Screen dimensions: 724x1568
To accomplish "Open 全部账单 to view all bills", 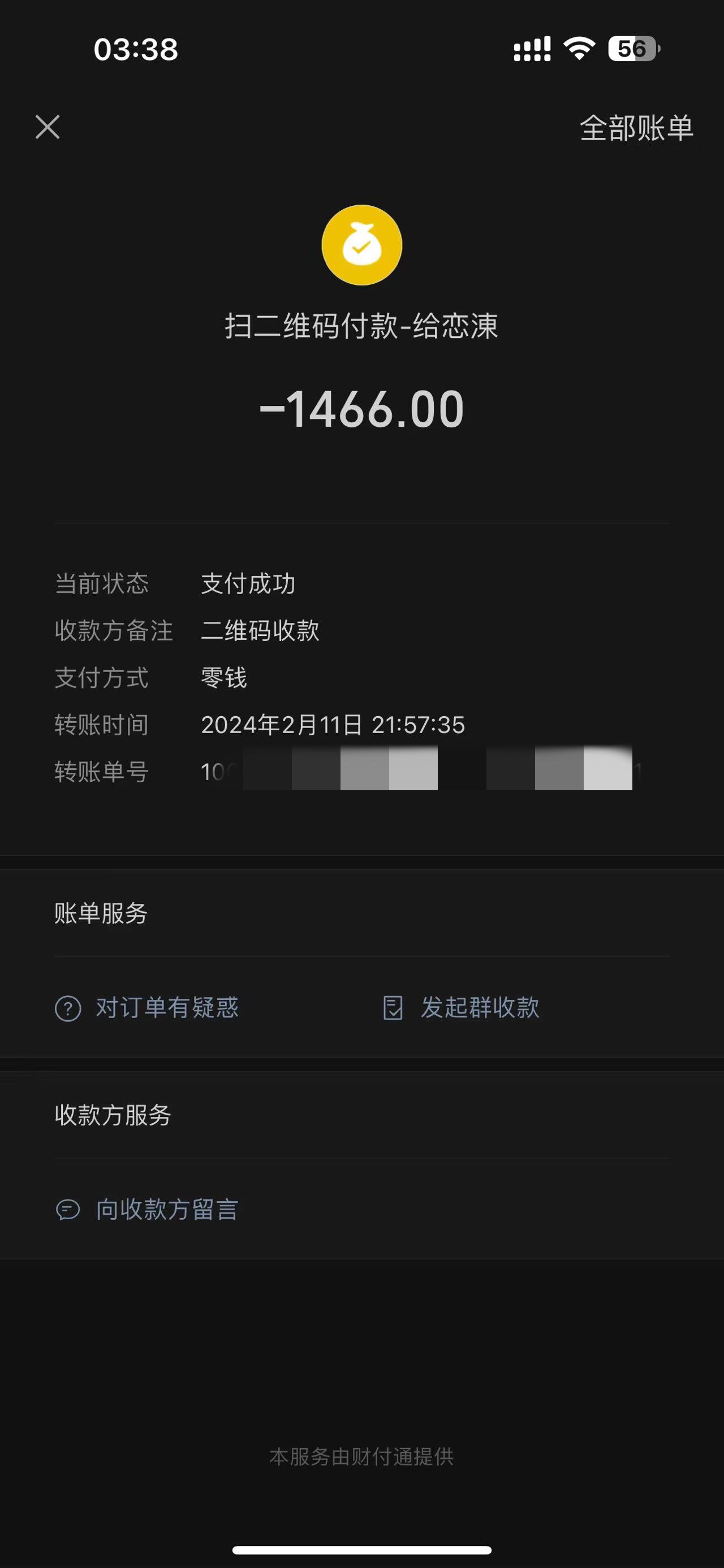I will tap(636, 128).
